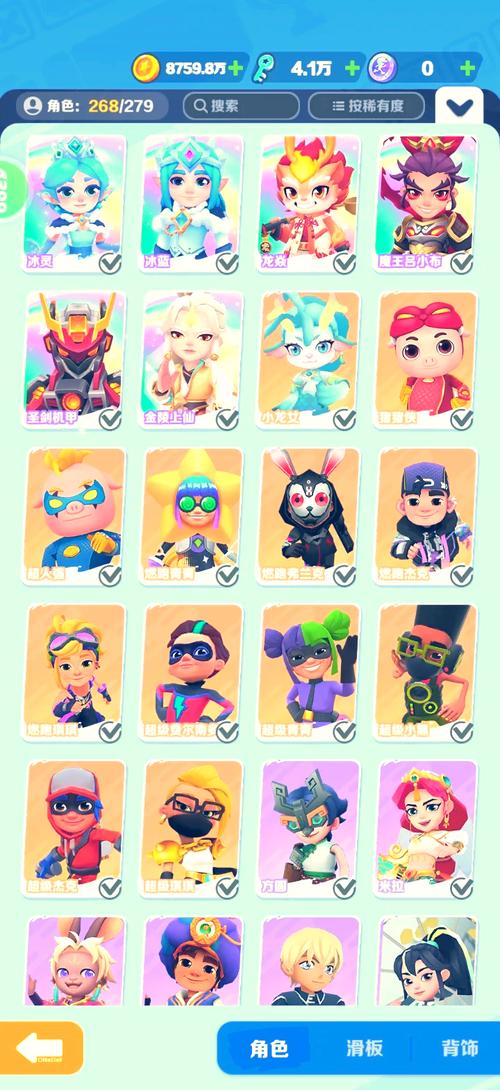Open the 米拉 character card
This screenshot has height=1090, width=500.
(x=426, y=829)
